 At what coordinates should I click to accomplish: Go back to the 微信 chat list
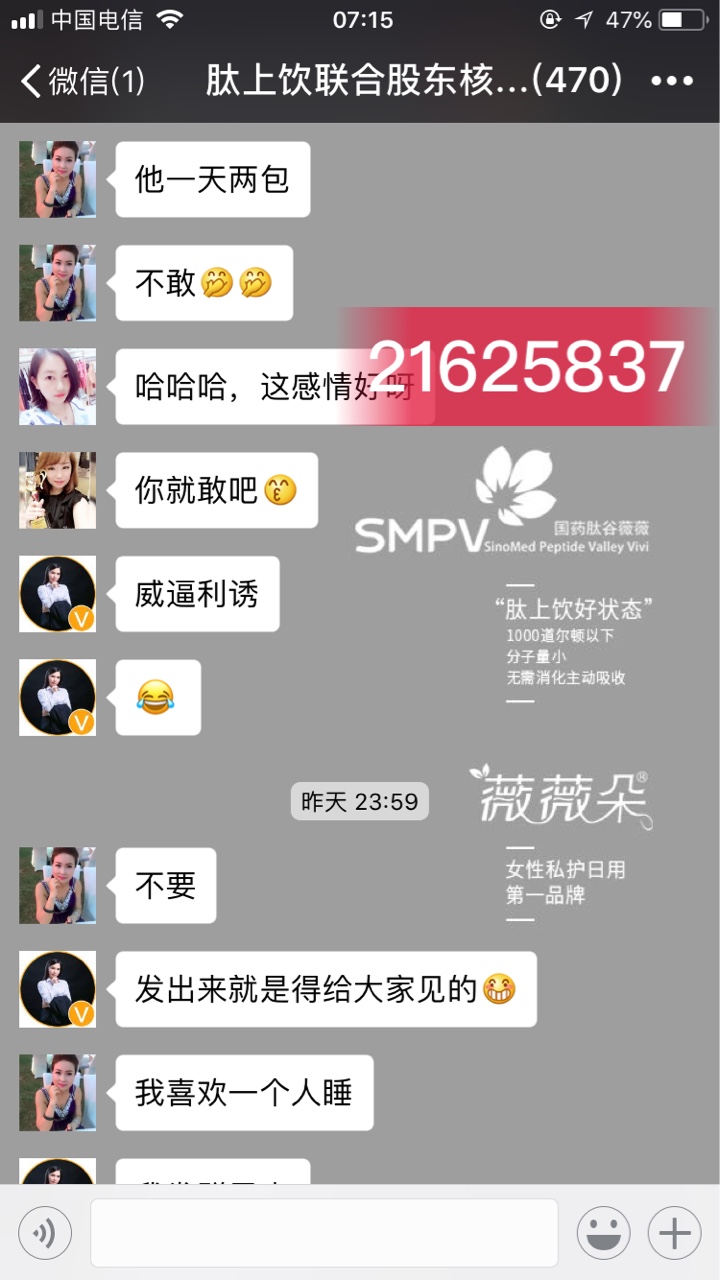pyautogui.click(x=80, y=82)
